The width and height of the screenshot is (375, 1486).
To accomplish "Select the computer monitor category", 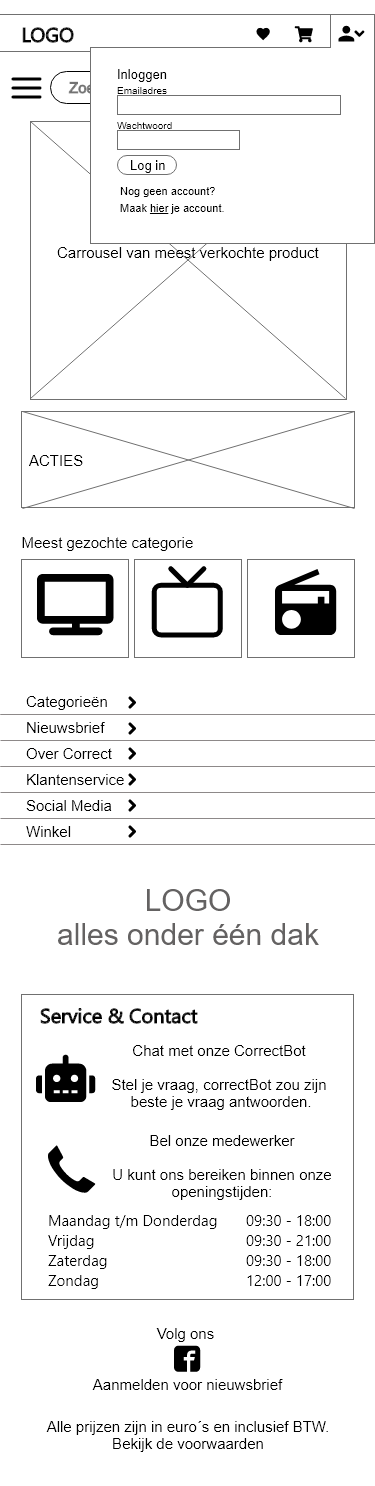I will [75, 608].
